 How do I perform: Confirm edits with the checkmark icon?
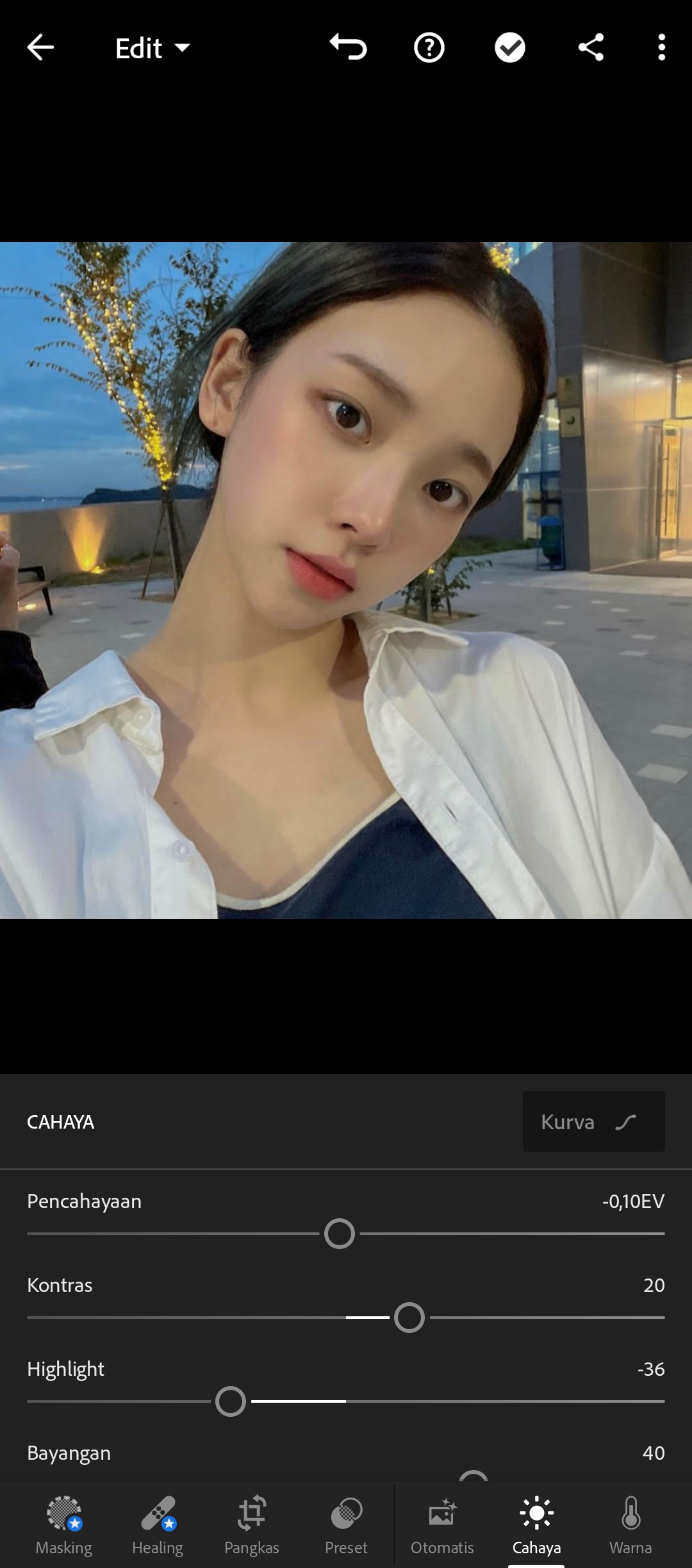pos(510,48)
